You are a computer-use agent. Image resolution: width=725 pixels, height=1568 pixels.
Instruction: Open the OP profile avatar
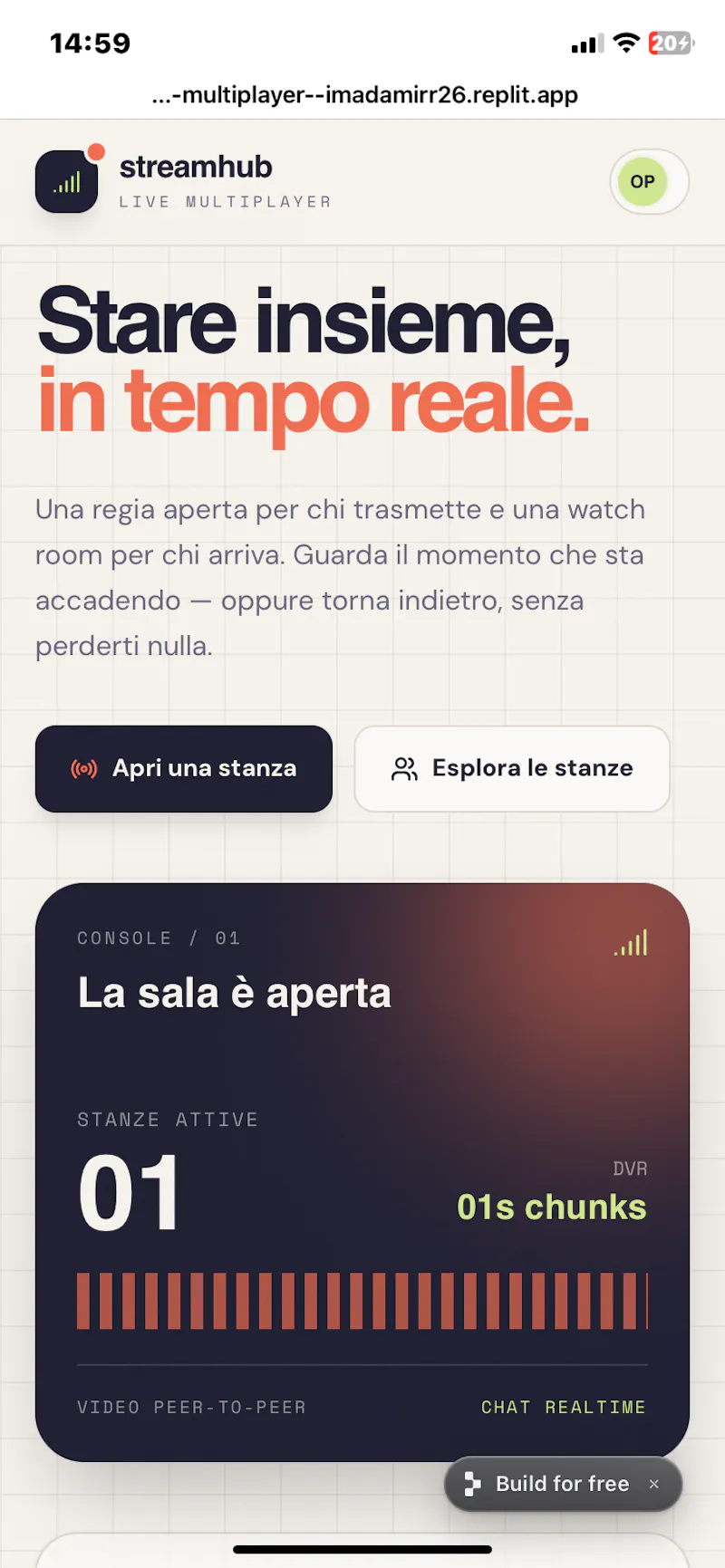click(643, 181)
